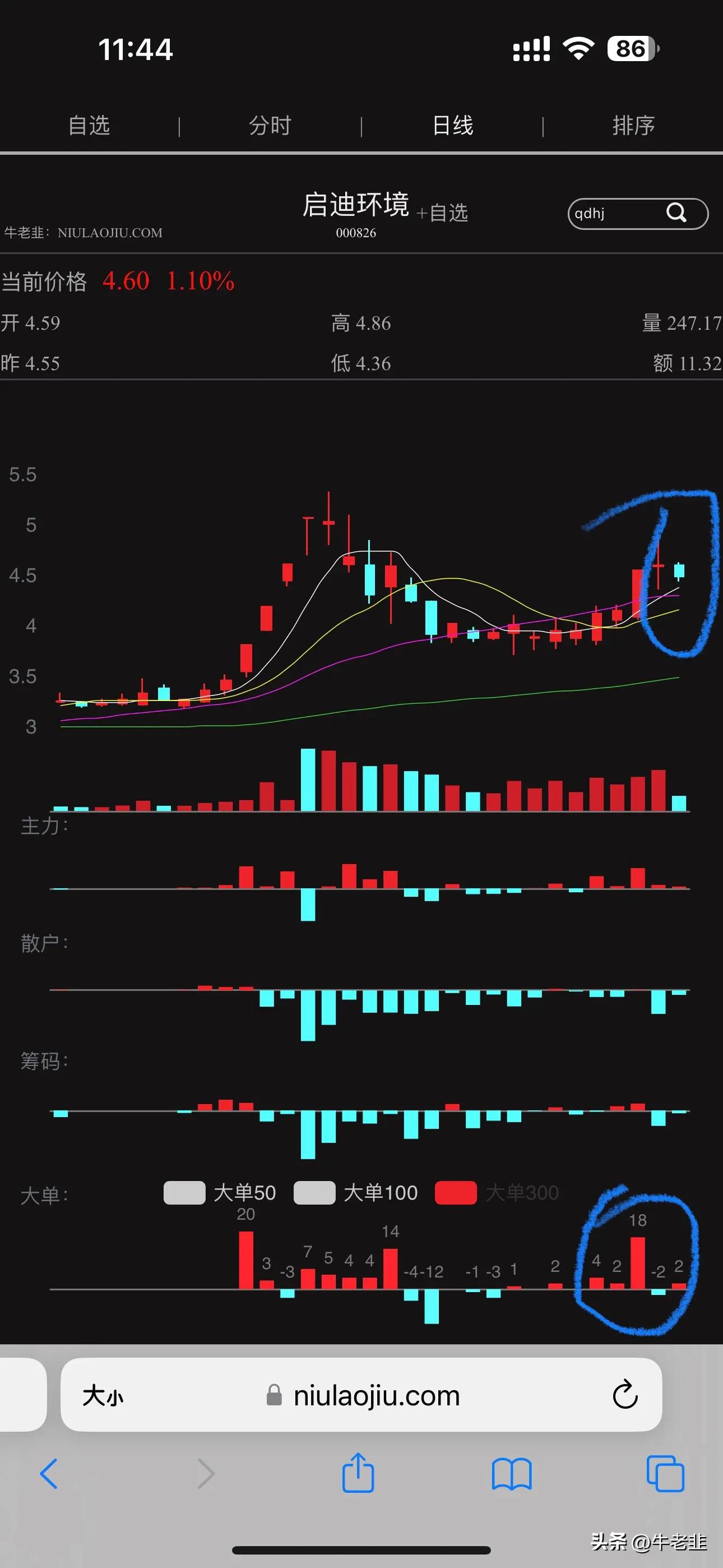Select the 日线 tab
Screen dimensions: 723x1568
click(452, 126)
